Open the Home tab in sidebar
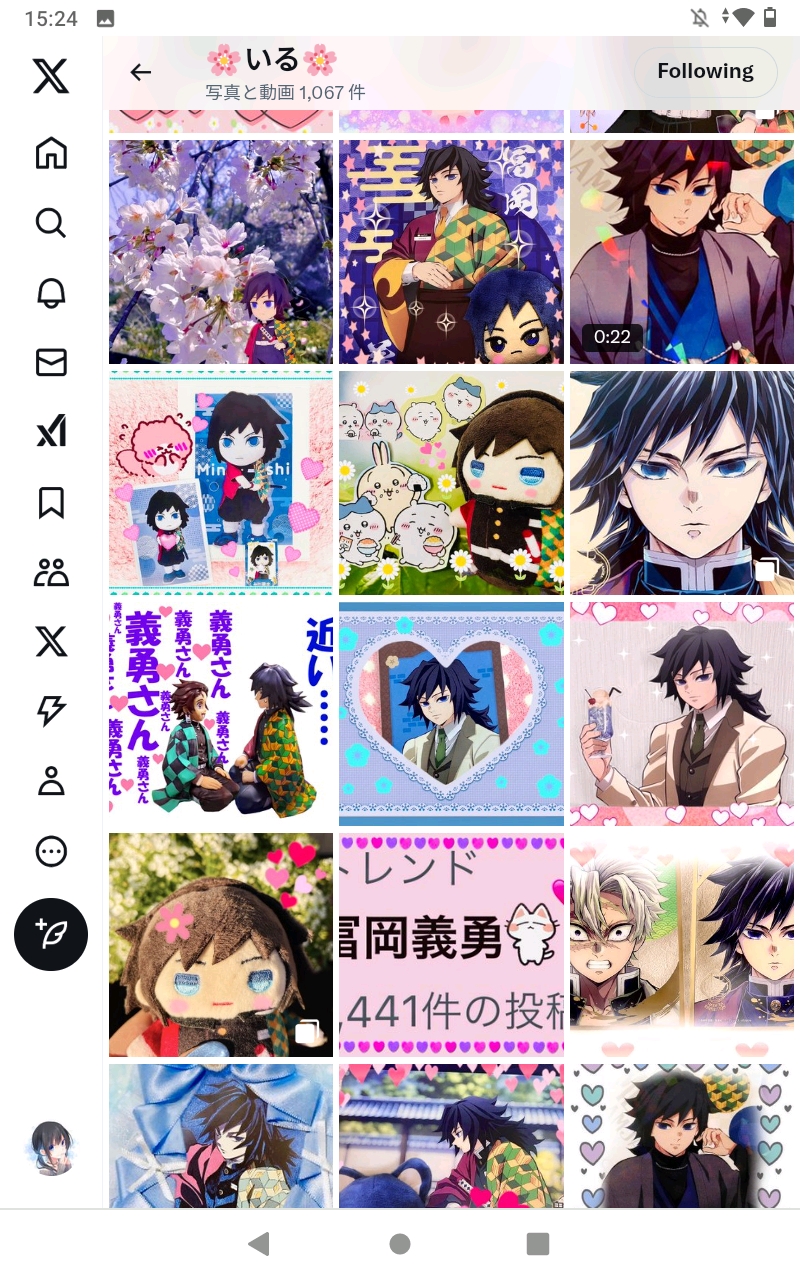Image resolution: width=800 pixels, height=1280 pixels. click(x=51, y=153)
